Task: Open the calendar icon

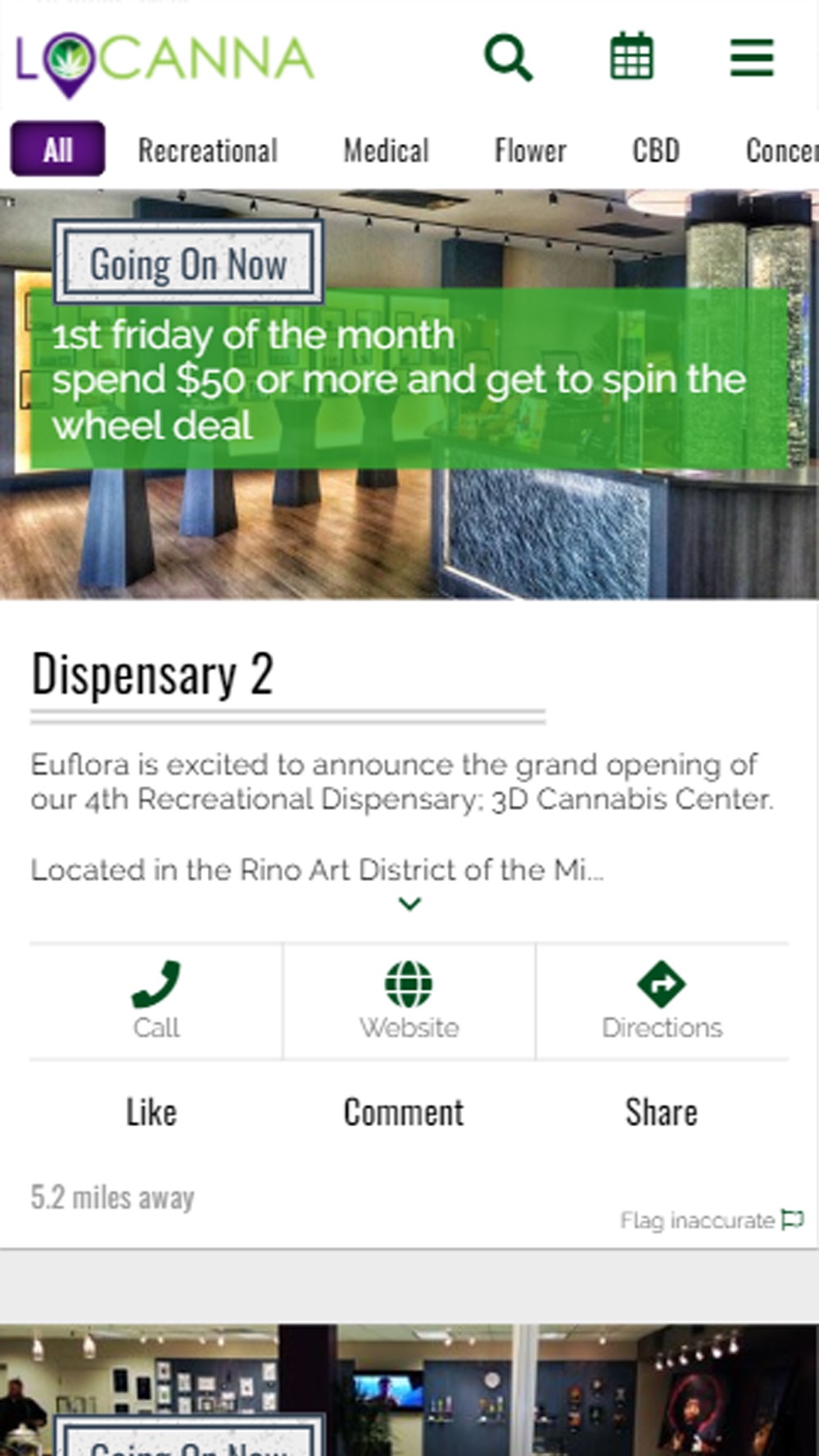Action: click(x=631, y=56)
